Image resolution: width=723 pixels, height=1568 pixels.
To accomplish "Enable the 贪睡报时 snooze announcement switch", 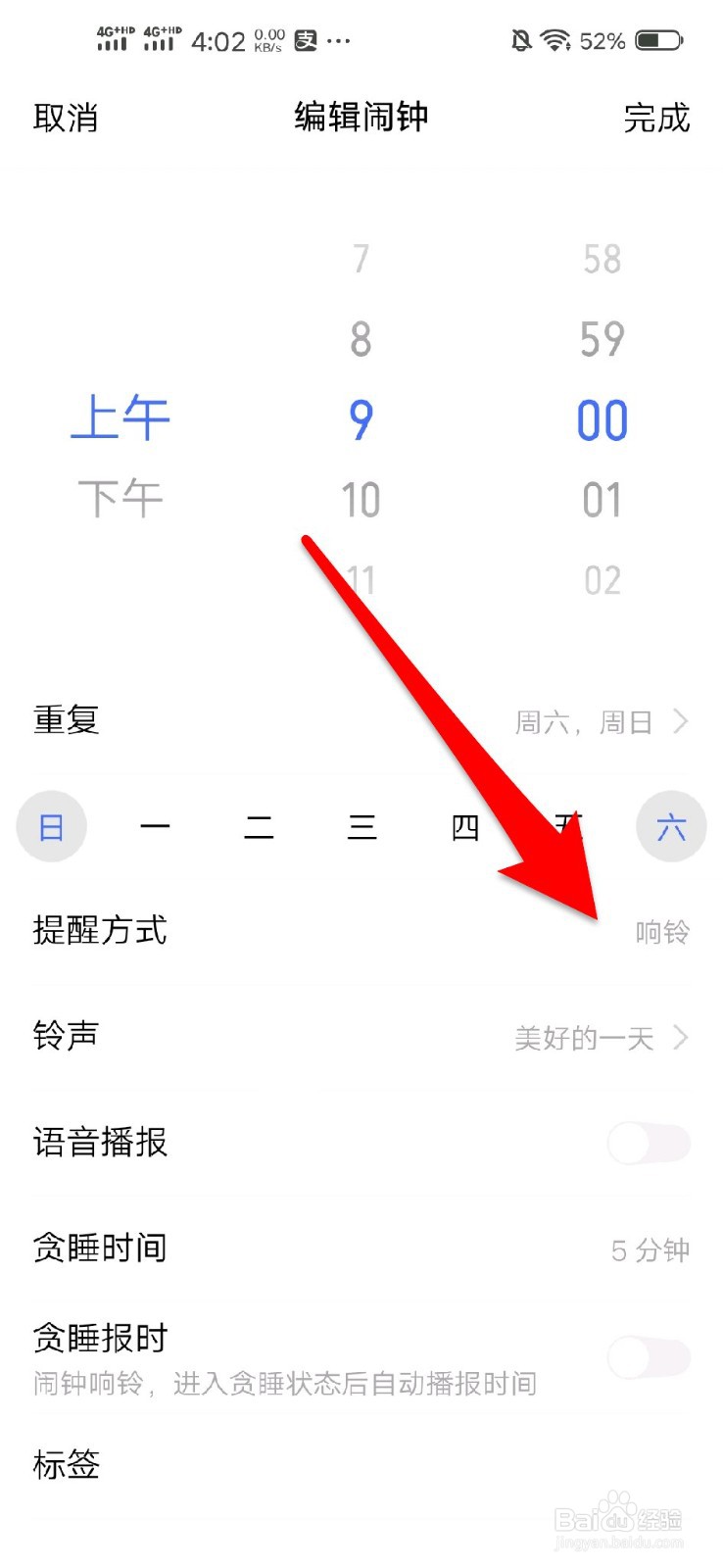I will click(648, 1356).
